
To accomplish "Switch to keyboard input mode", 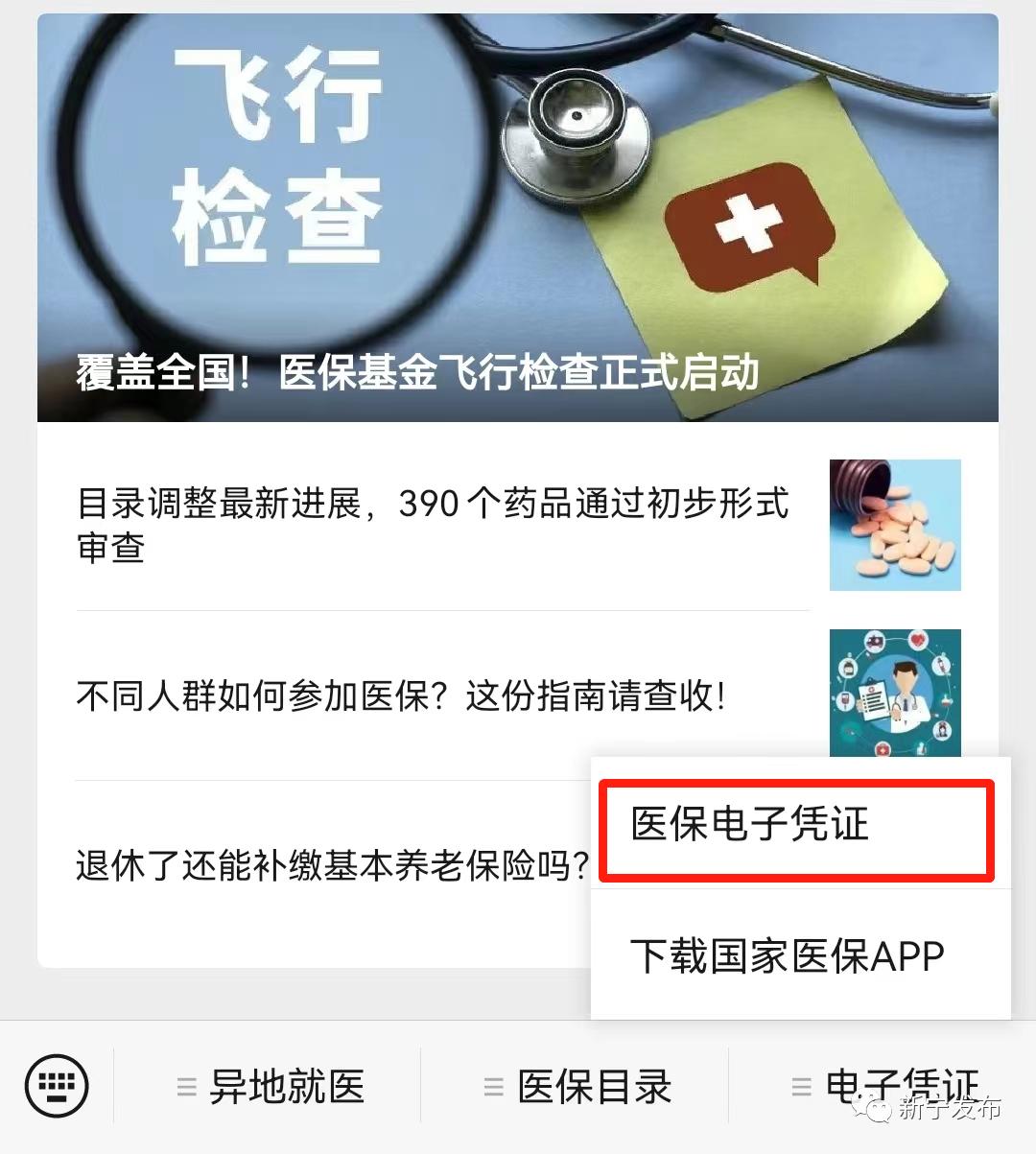I will [x=58, y=1086].
